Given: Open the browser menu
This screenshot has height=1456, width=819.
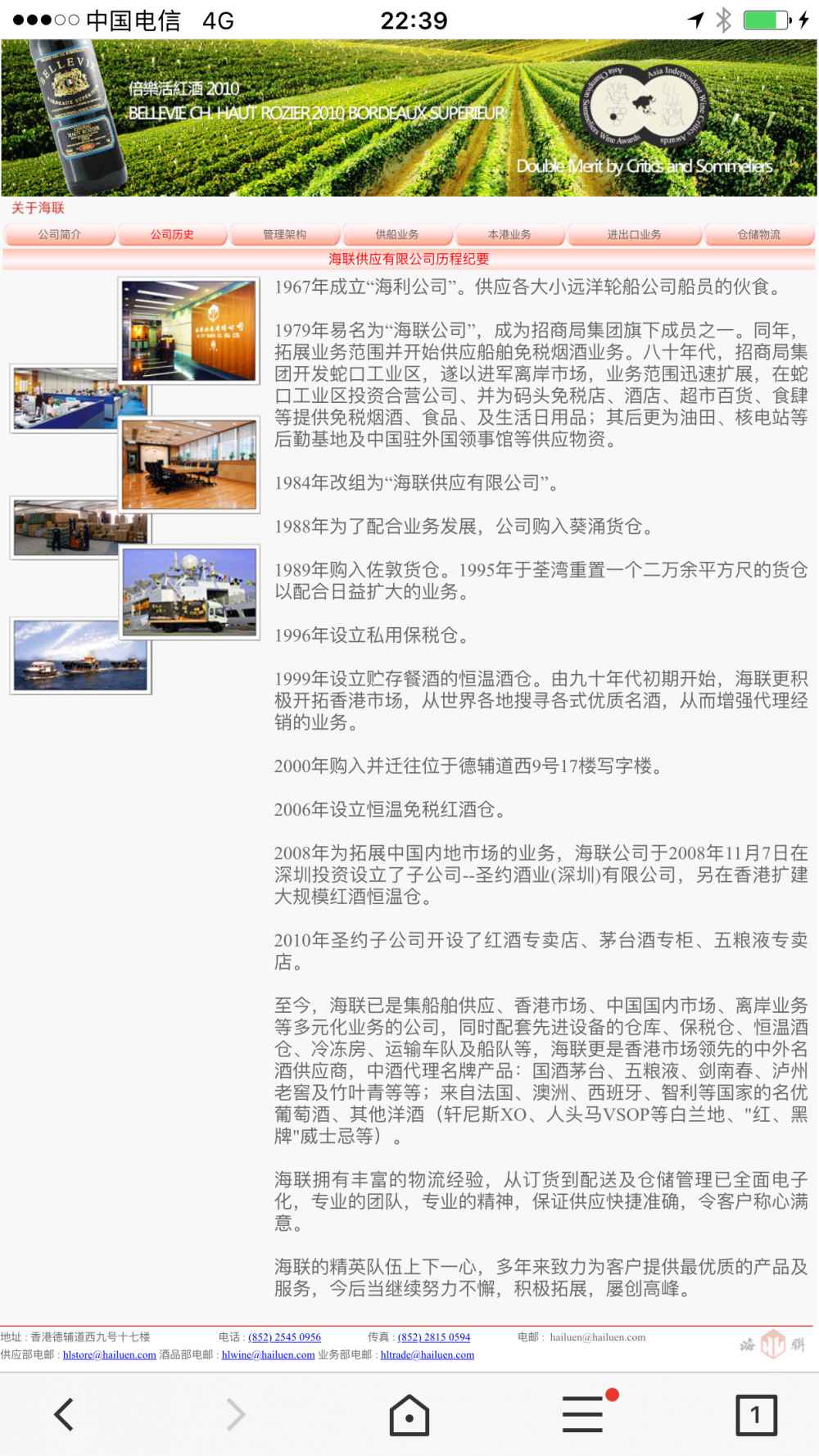Looking at the screenshot, I should pyautogui.click(x=583, y=1414).
